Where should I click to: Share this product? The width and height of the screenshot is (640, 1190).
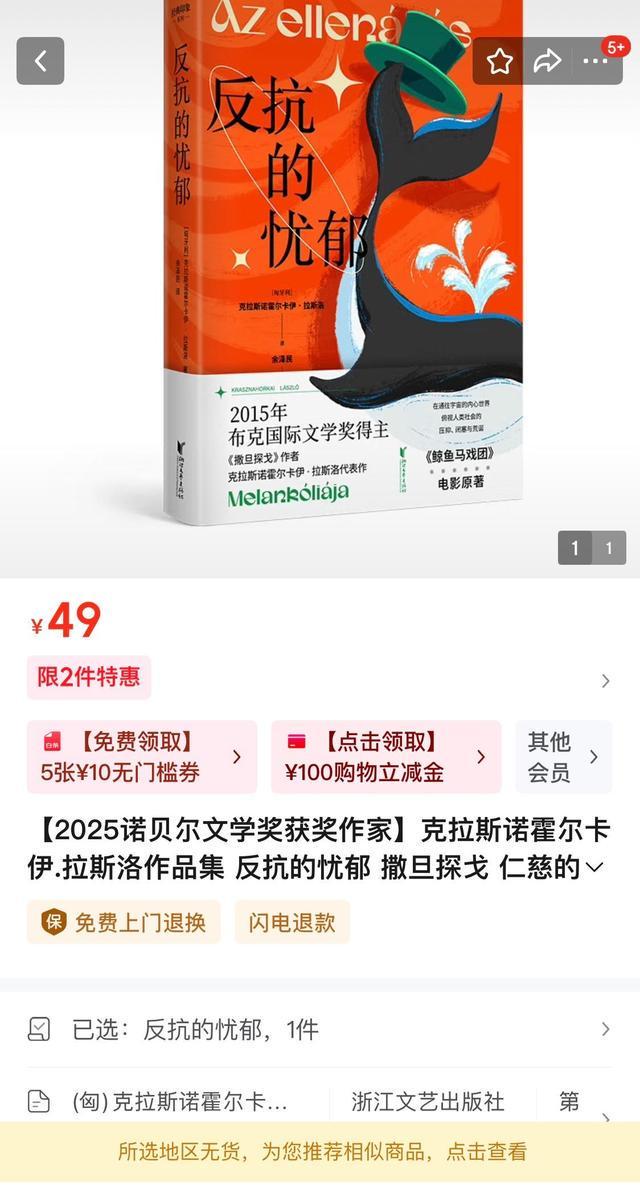click(547, 62)
